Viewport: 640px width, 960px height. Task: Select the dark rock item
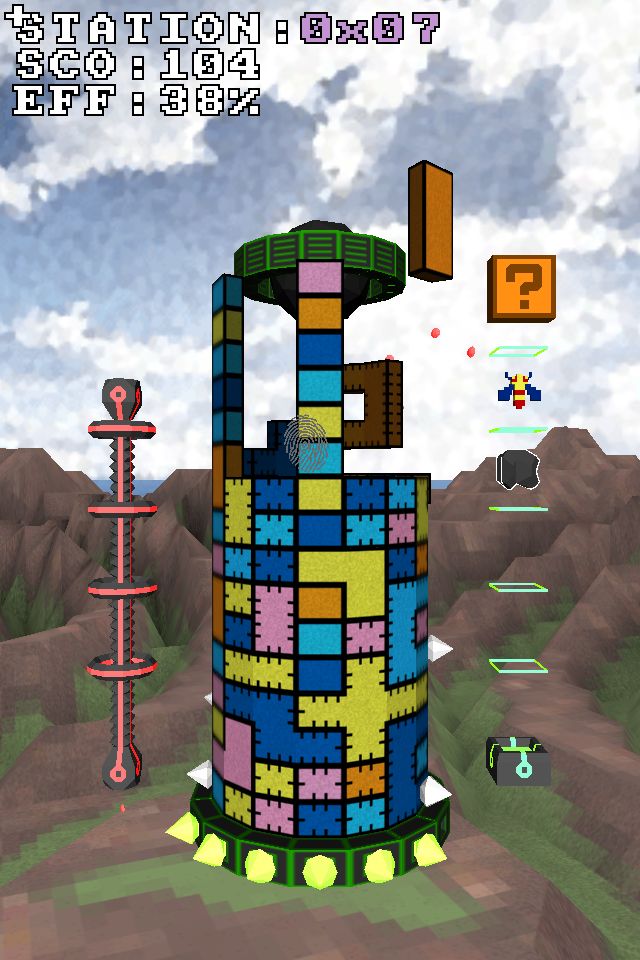tap(518, 469)
